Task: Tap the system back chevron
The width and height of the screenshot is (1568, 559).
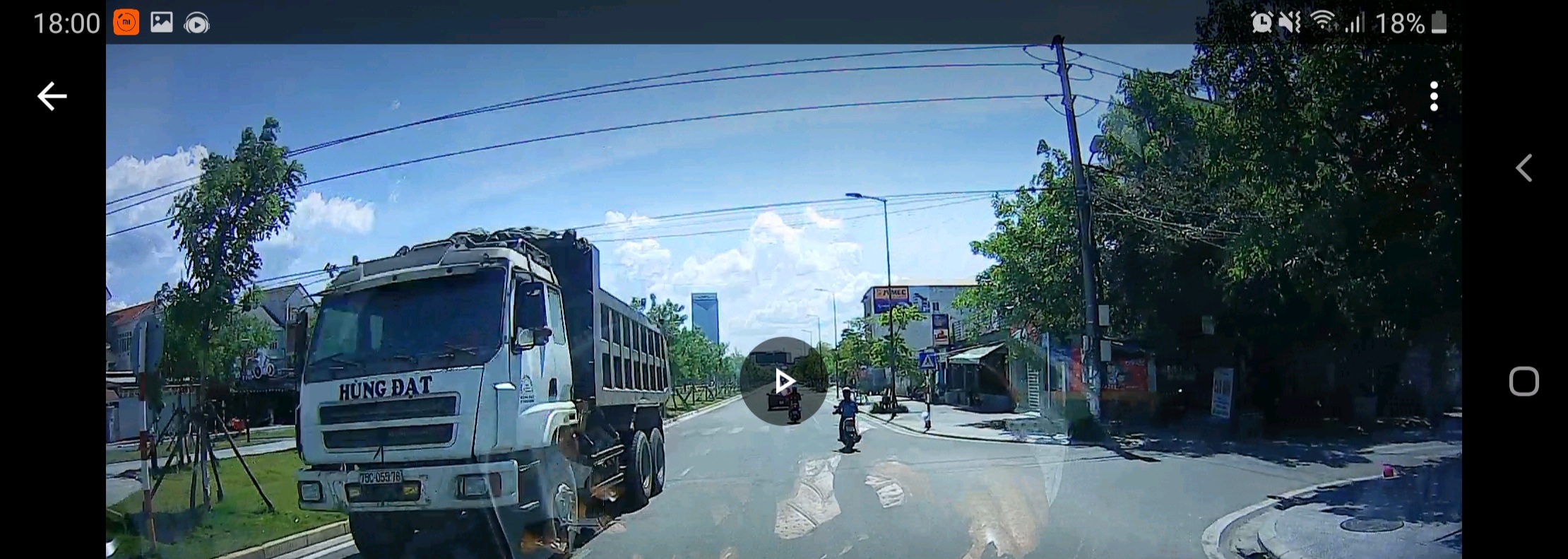Action: point(1524,168)
